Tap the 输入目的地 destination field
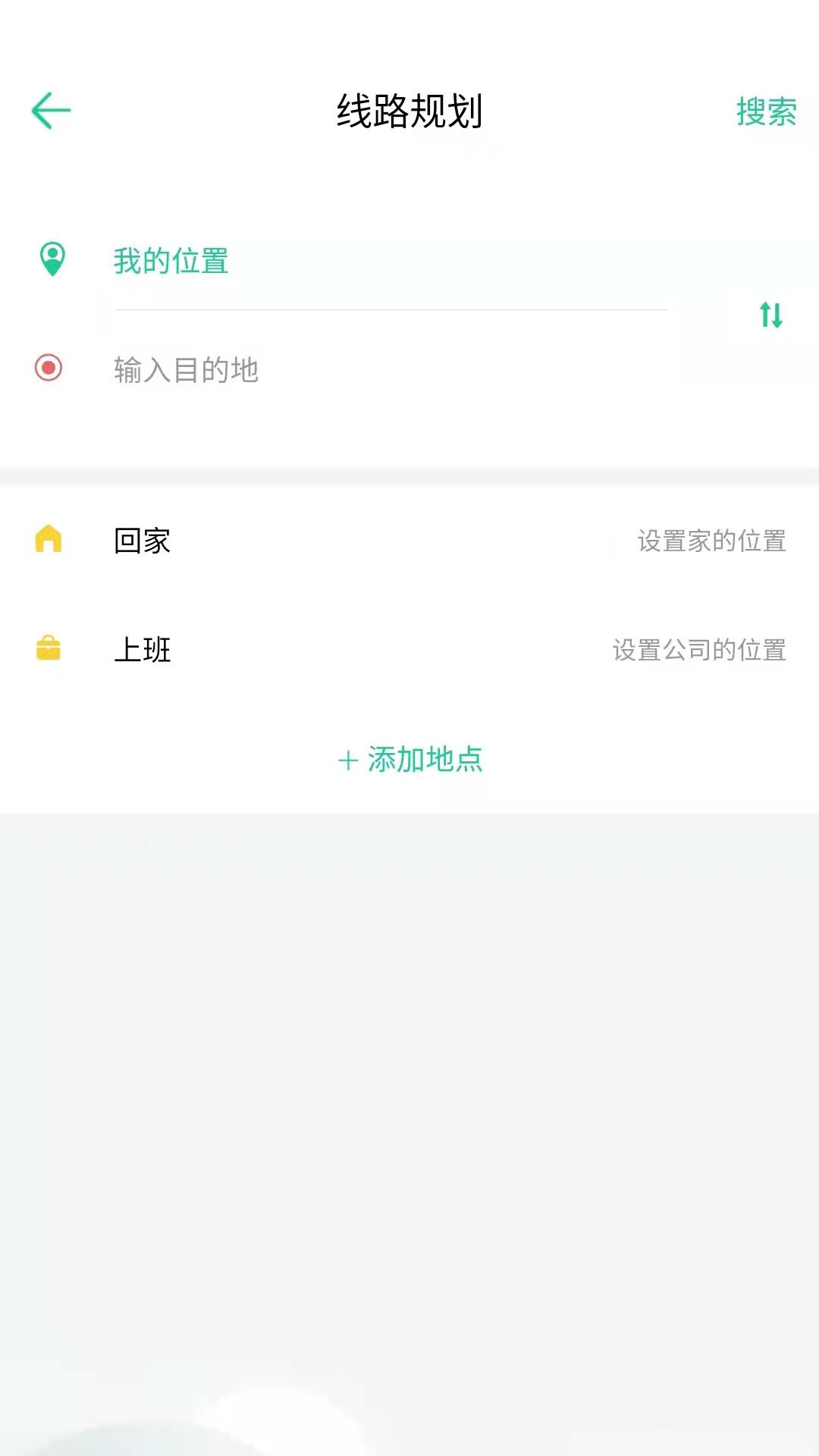819x1456 pixels. click(x=187, y=370)
